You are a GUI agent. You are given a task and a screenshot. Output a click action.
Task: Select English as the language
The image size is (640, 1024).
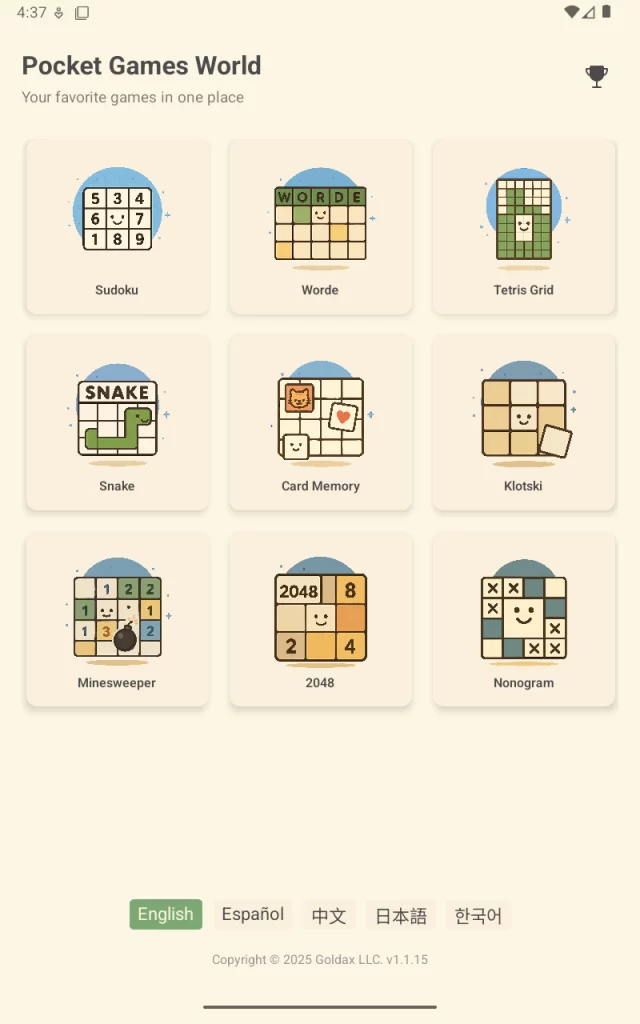coord(166,914)
